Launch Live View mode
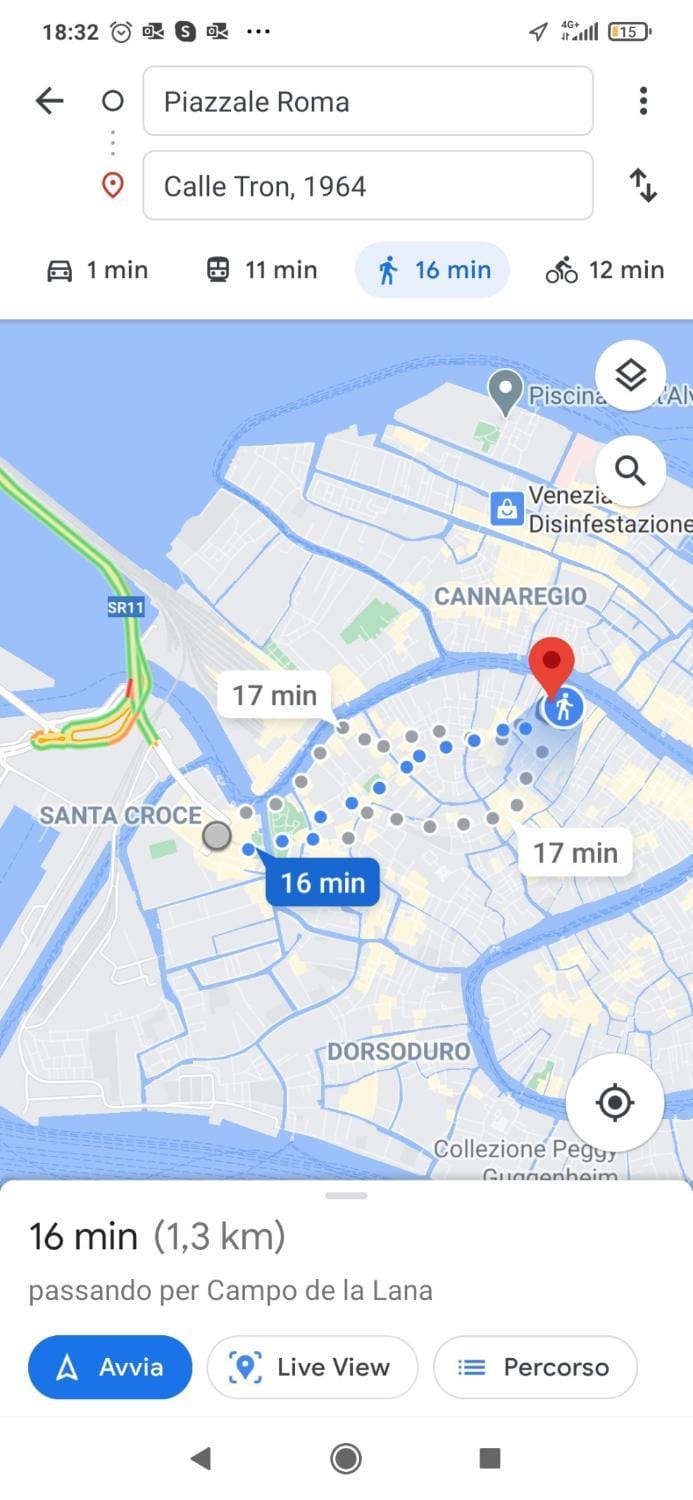This screenshot has width=693, height=1500. [312, 1367]
